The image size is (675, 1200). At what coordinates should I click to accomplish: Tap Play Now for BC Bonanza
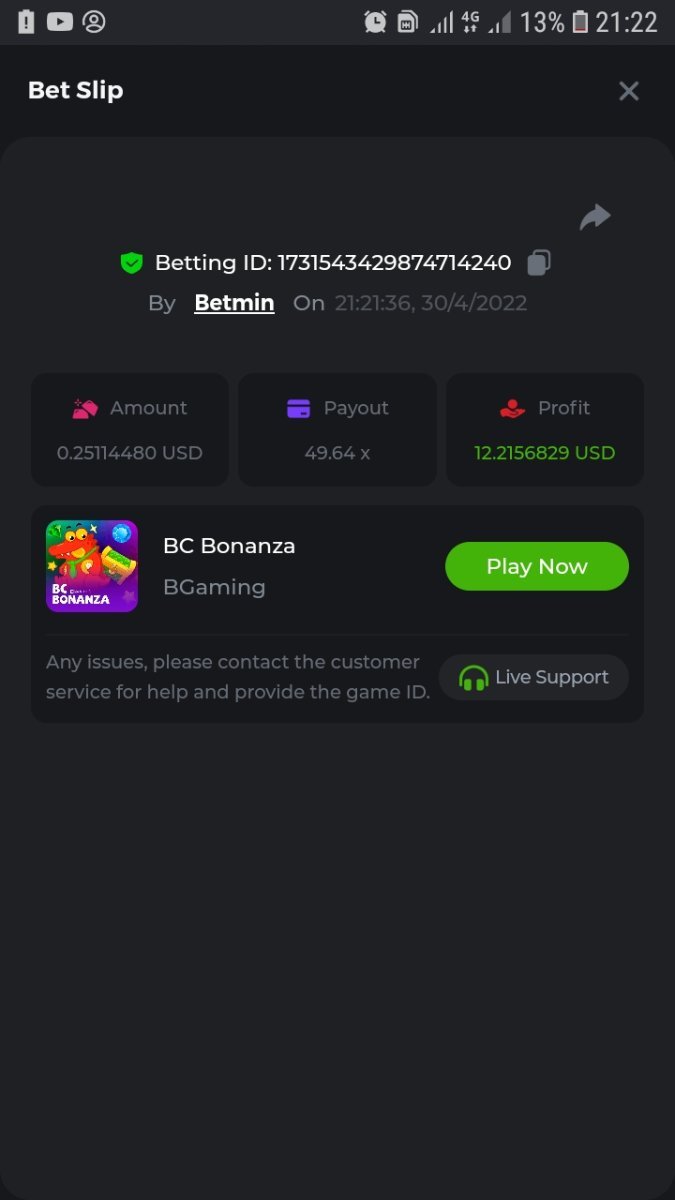[536, 566]
